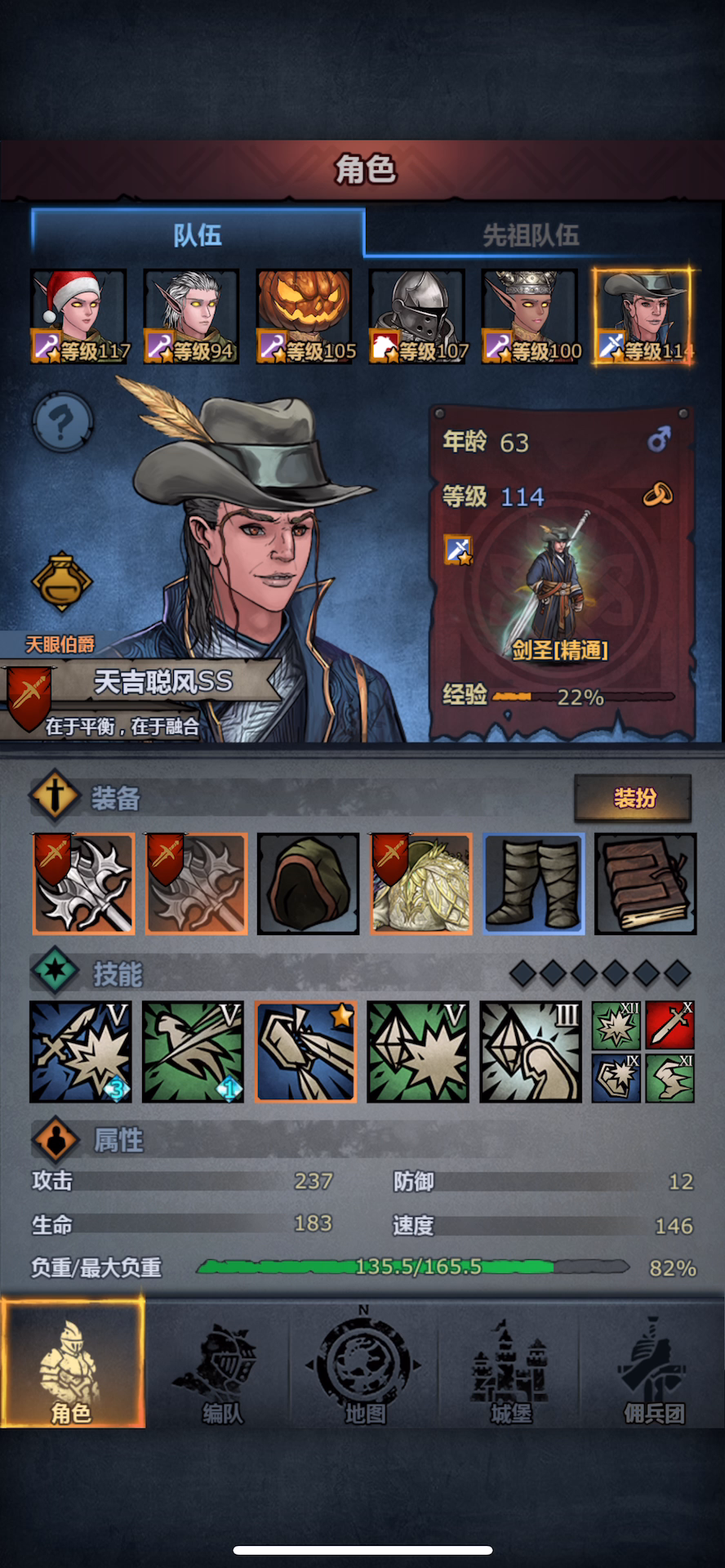The width and height of the screenshot is (725, 1568).
Task: Switch to the 先祖队伍 tab
Action: click(531, 235)
